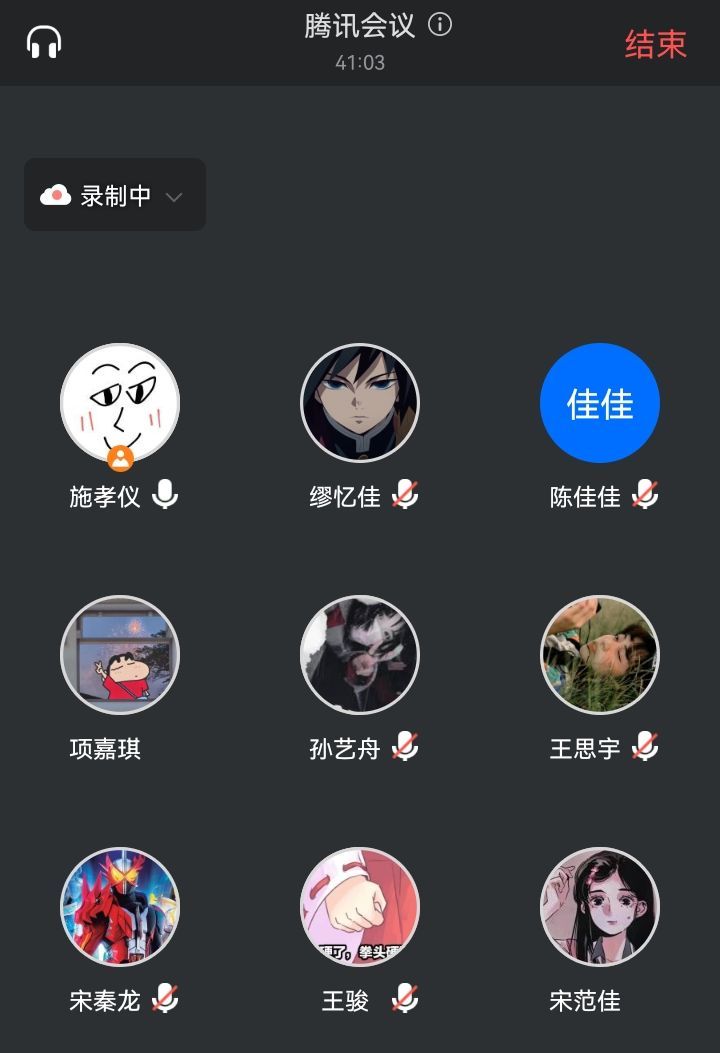
Task: Open 宋秦龙's participant tile
Action: (x=120, y=907)
